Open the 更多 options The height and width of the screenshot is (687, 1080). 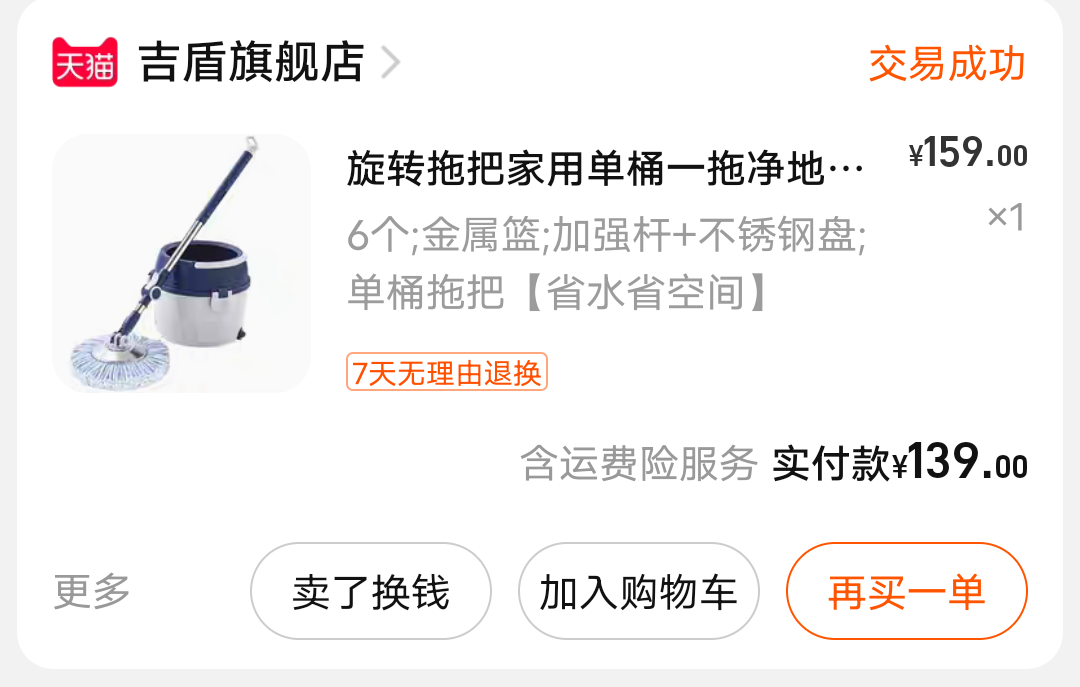[x=92, y=591]
